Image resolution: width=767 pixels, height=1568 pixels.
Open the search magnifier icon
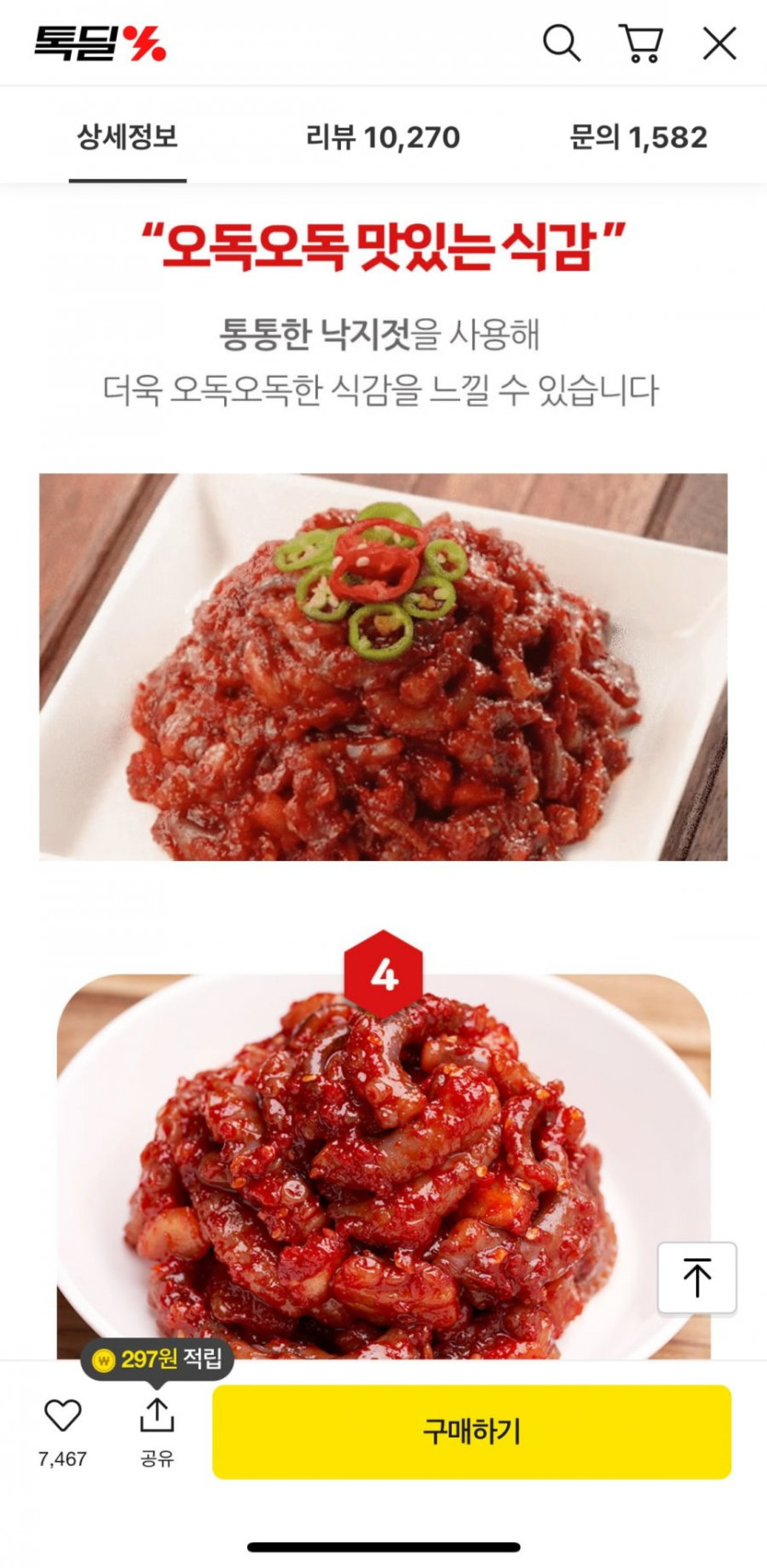click(x=561, y=43)
